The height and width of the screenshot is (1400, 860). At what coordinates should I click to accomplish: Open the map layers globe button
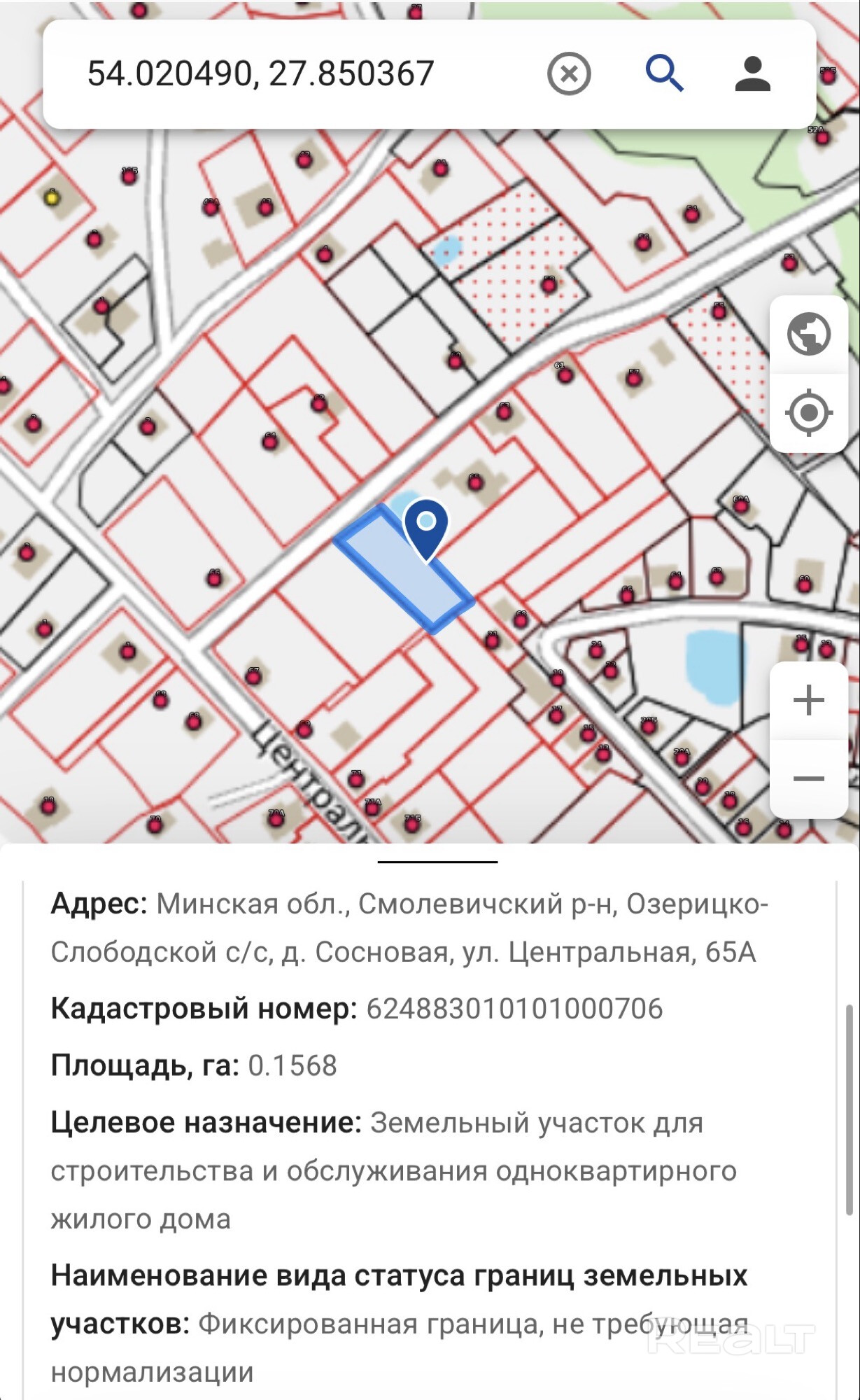[x=808, y=334]
